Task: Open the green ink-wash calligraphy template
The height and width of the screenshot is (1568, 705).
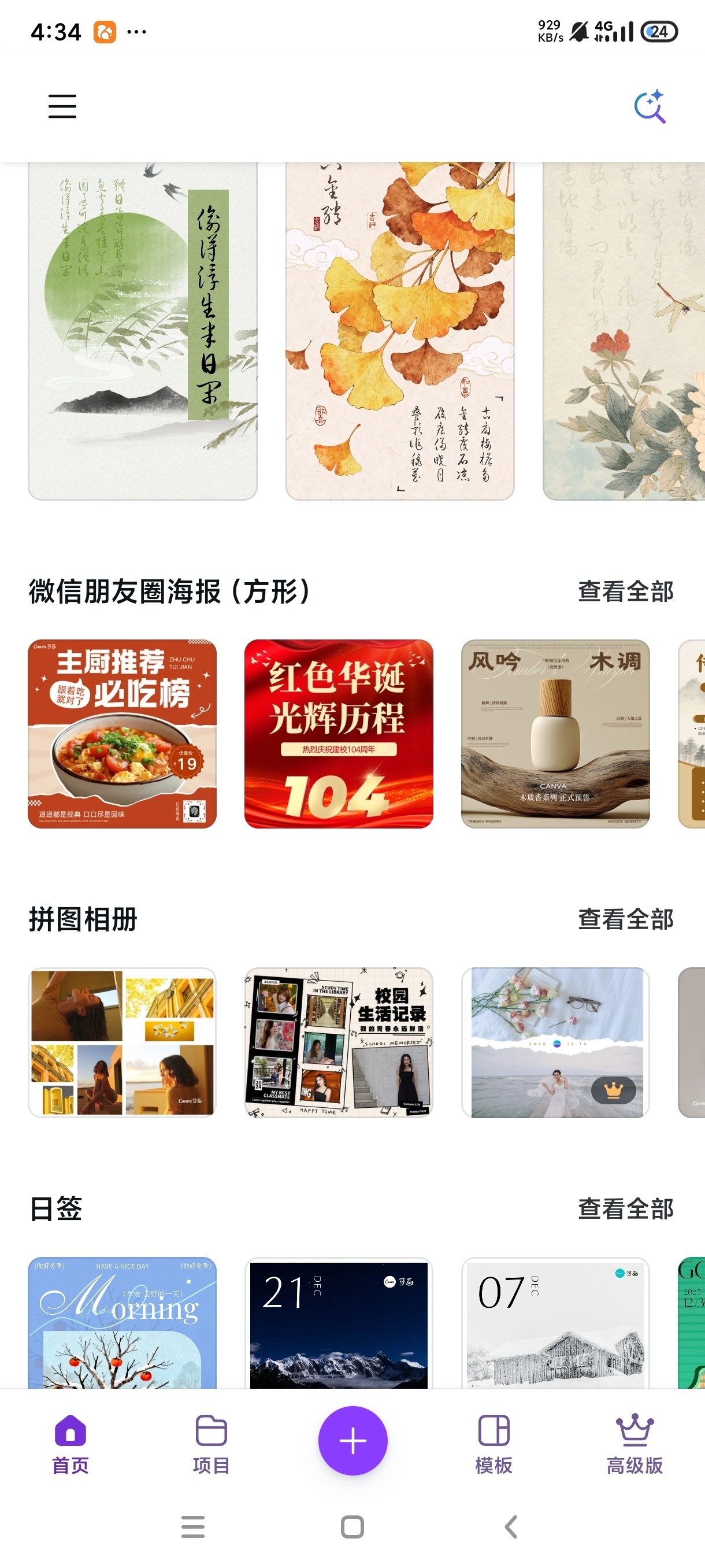Action: [142, 330]
